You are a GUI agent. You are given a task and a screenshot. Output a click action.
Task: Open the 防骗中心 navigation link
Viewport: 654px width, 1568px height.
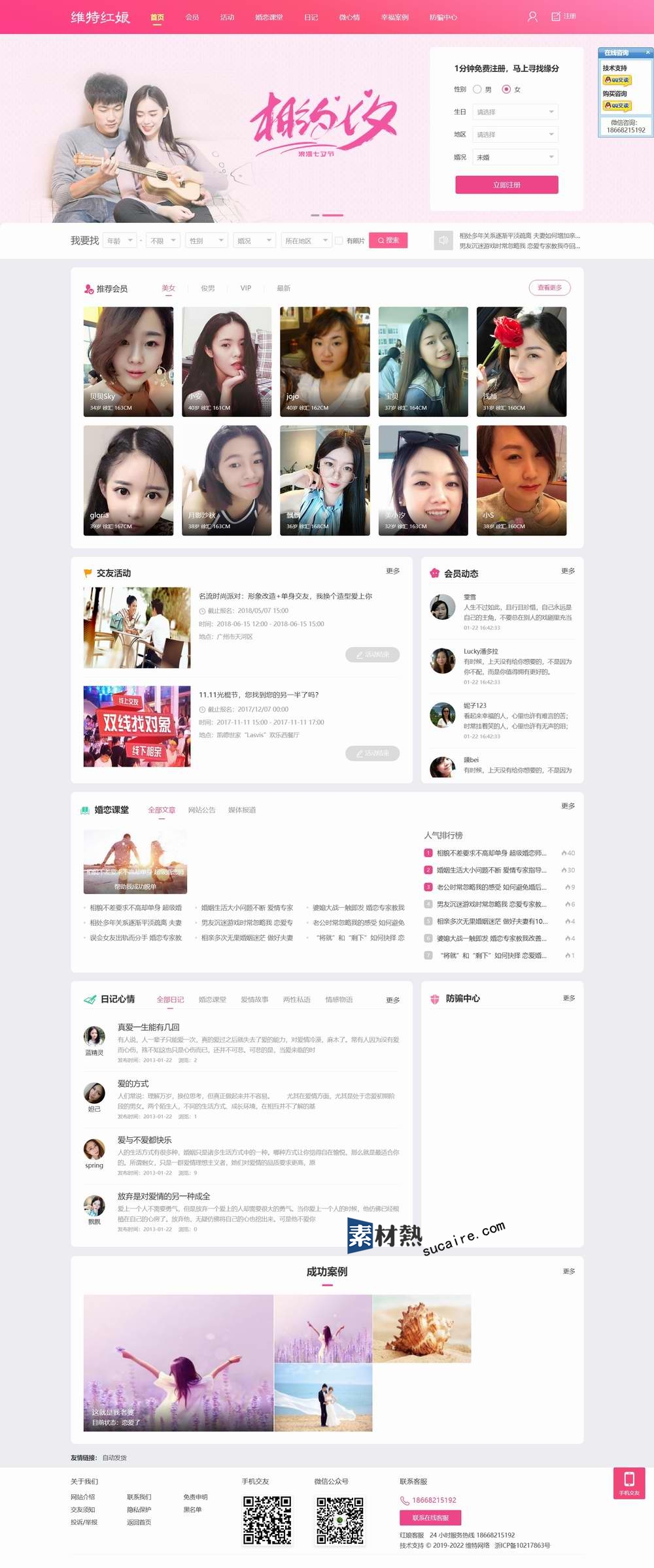coord(443,17)
